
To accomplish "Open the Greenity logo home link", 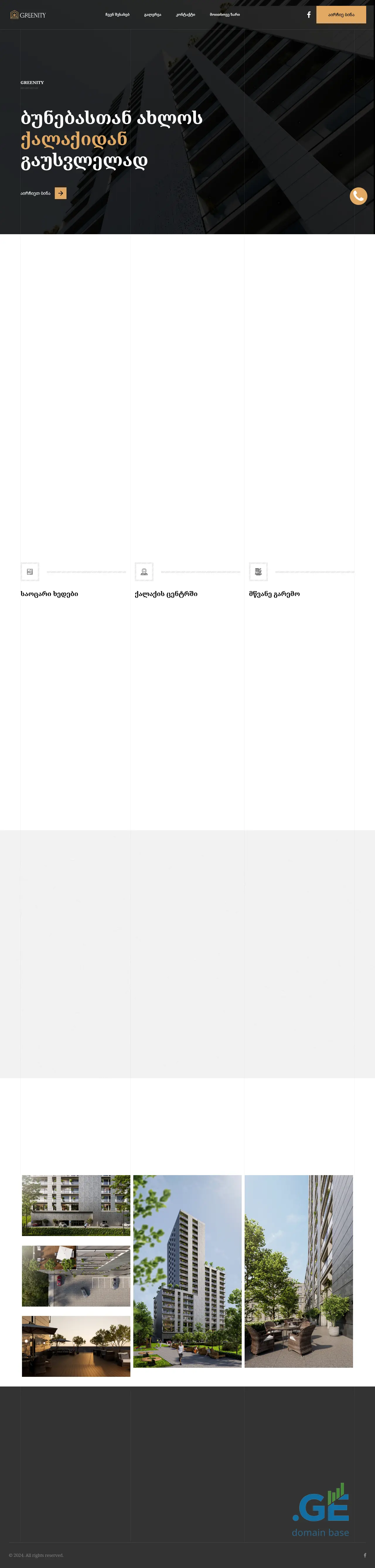I will pos(28,15).
